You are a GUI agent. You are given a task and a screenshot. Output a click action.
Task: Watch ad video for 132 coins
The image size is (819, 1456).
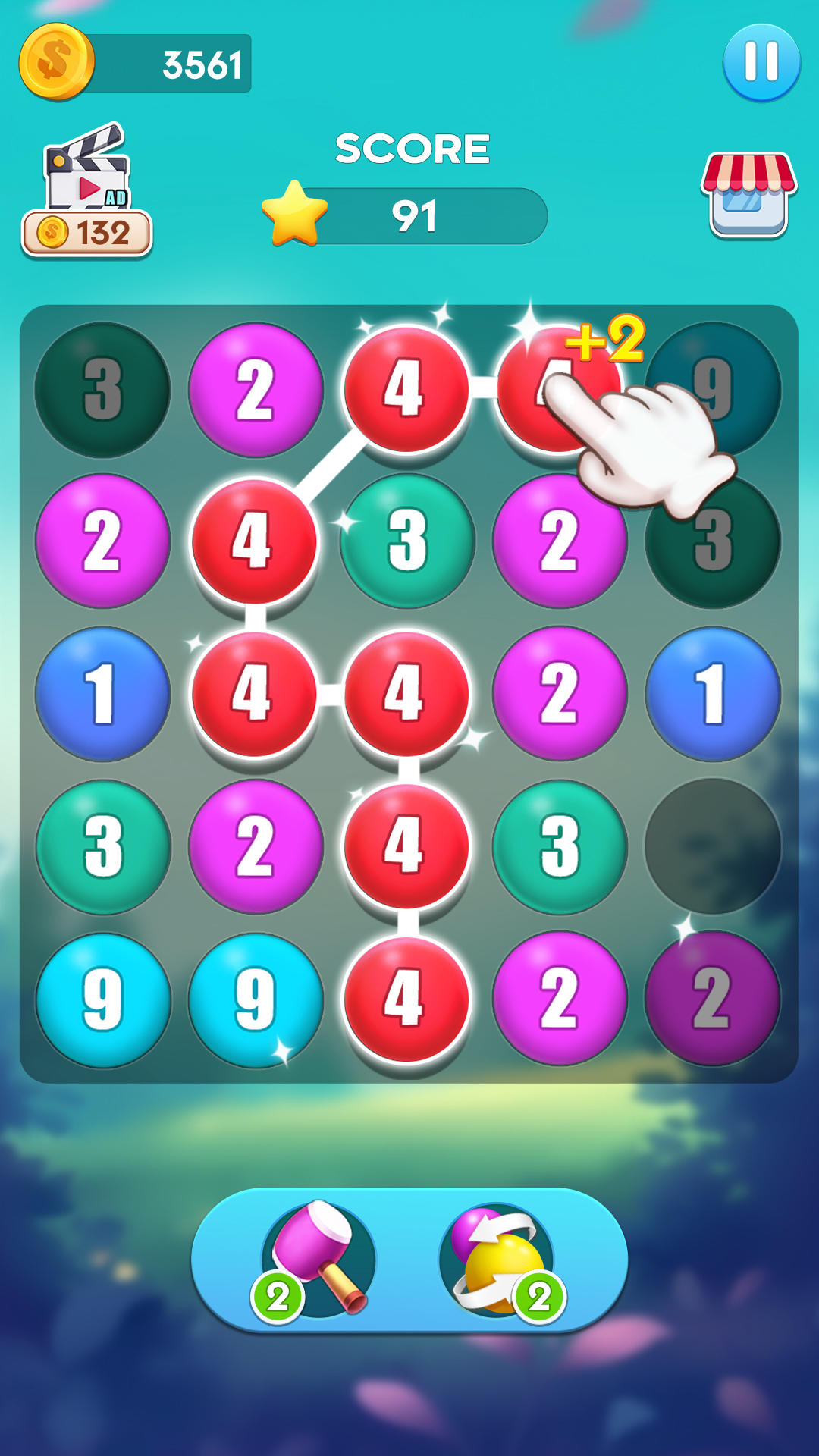click(86, 191)
